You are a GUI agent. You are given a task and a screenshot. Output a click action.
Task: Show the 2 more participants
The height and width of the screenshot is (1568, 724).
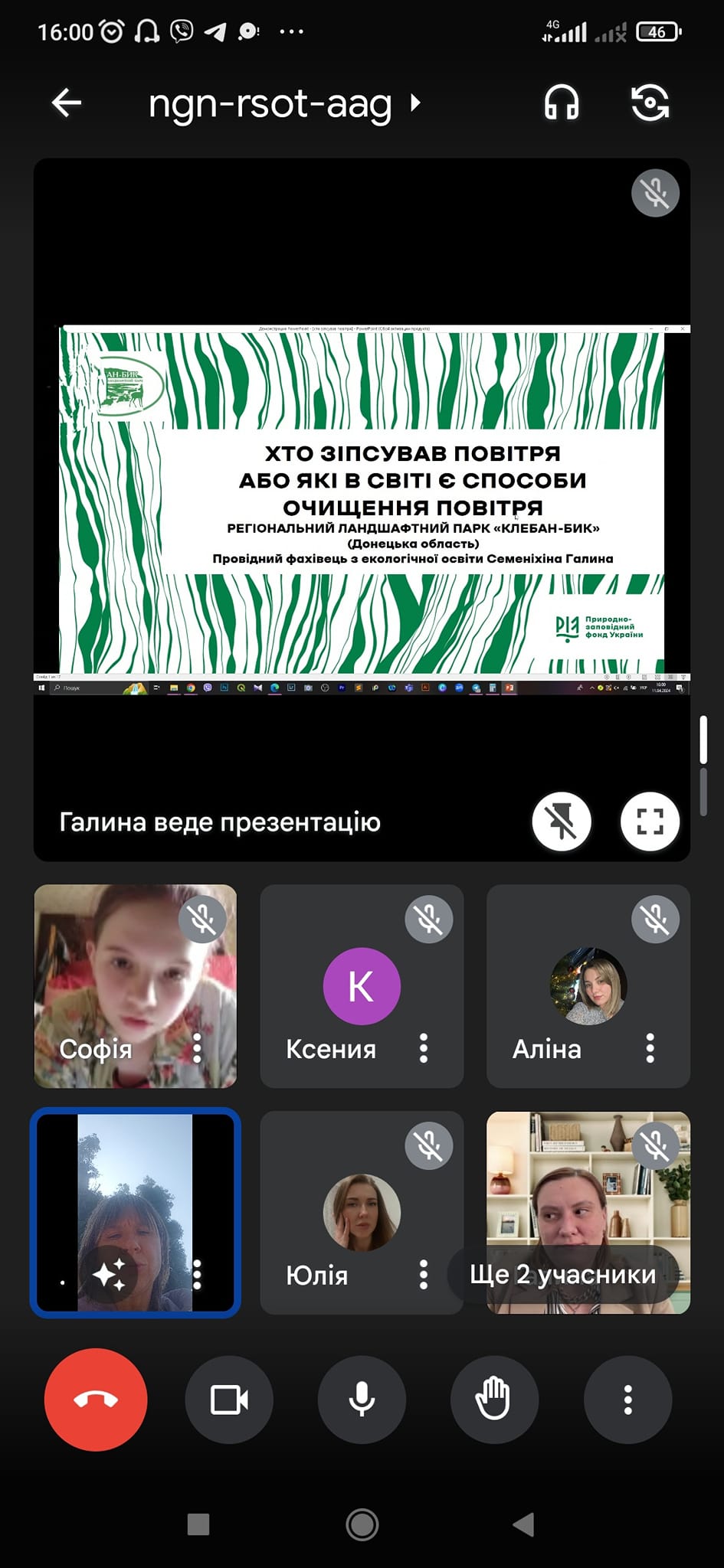click(564, 1274)
